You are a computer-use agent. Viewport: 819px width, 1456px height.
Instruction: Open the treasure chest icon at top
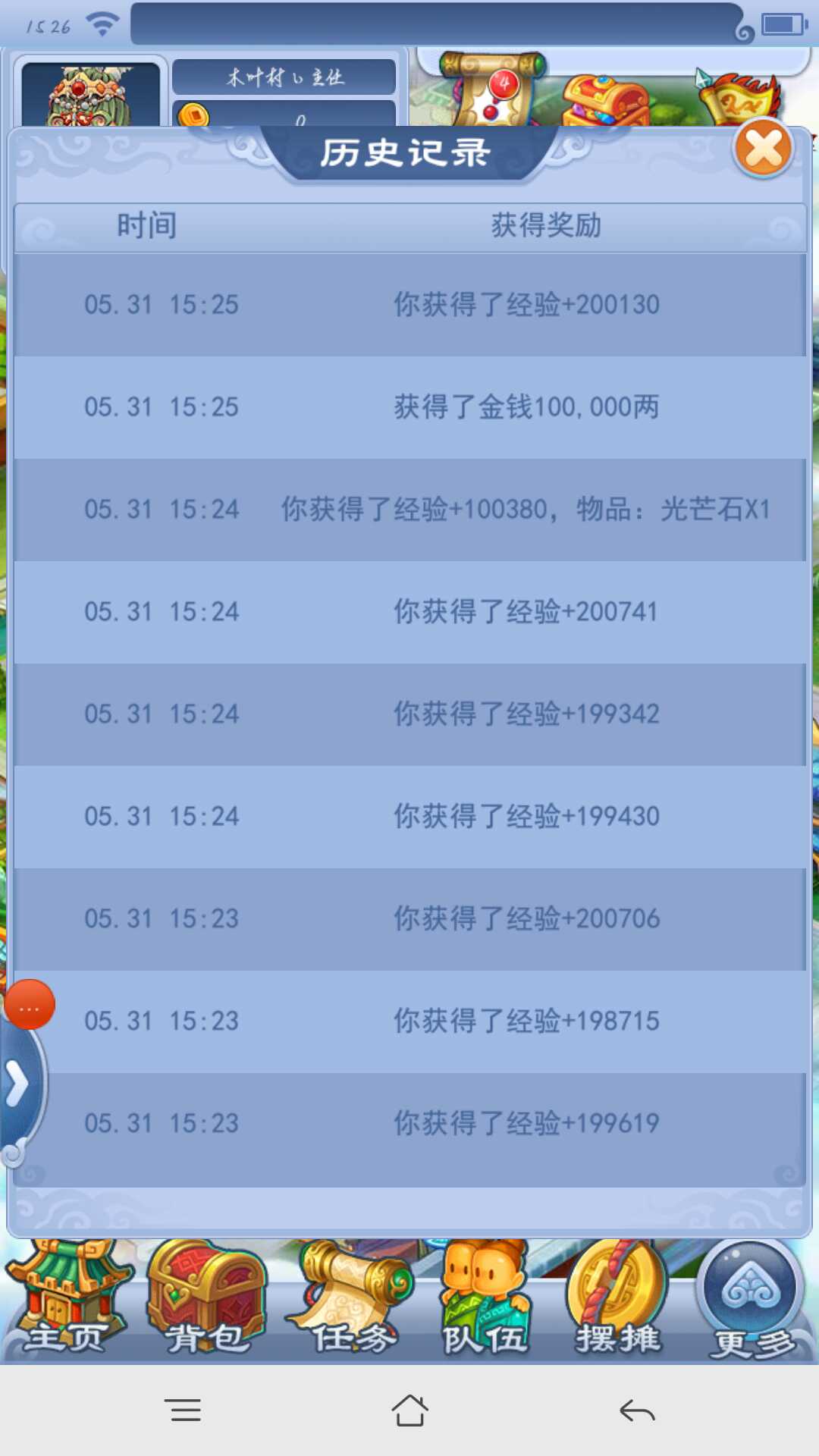[x=607, y=100]
